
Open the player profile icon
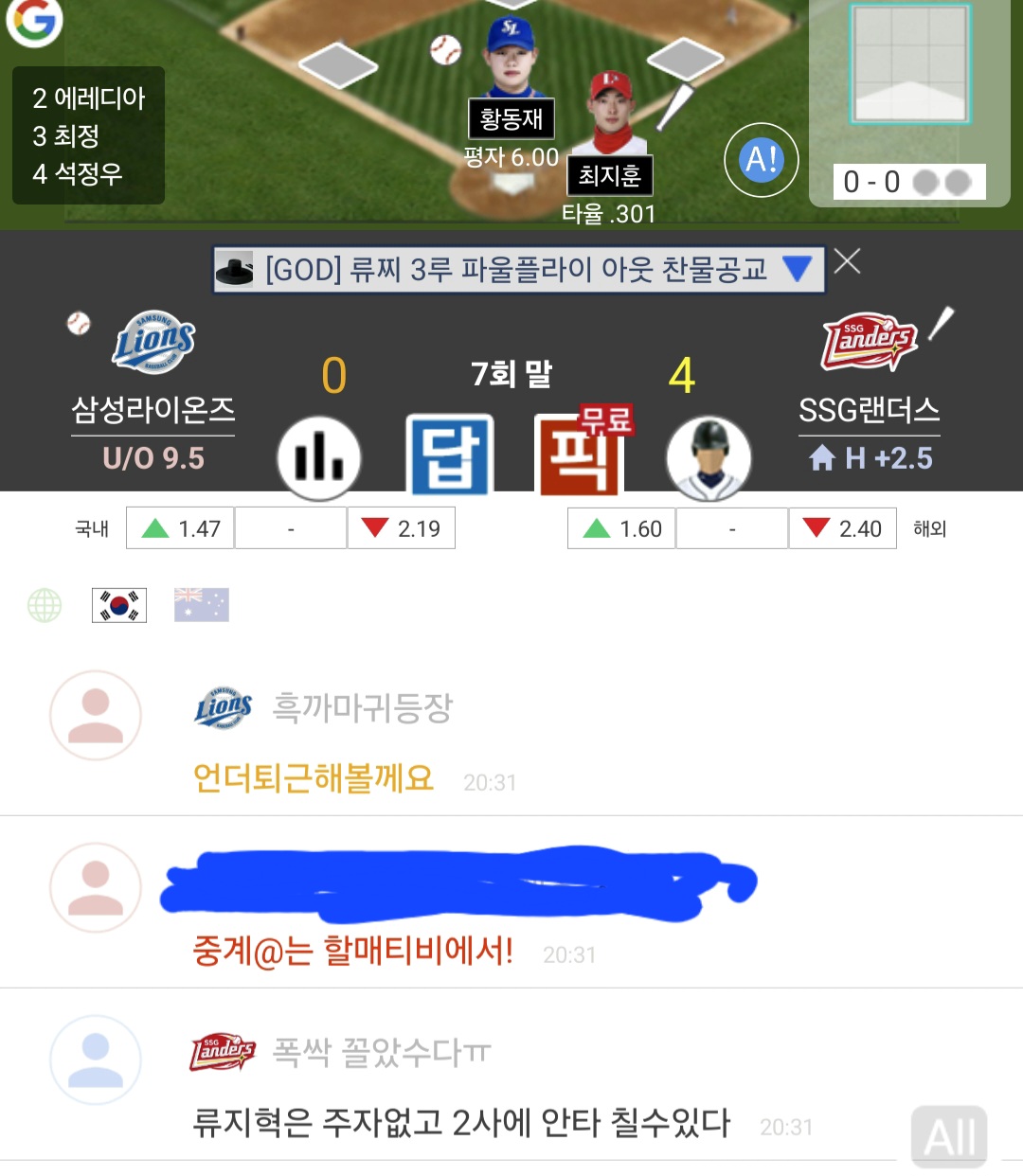click(x=709, y=457)
